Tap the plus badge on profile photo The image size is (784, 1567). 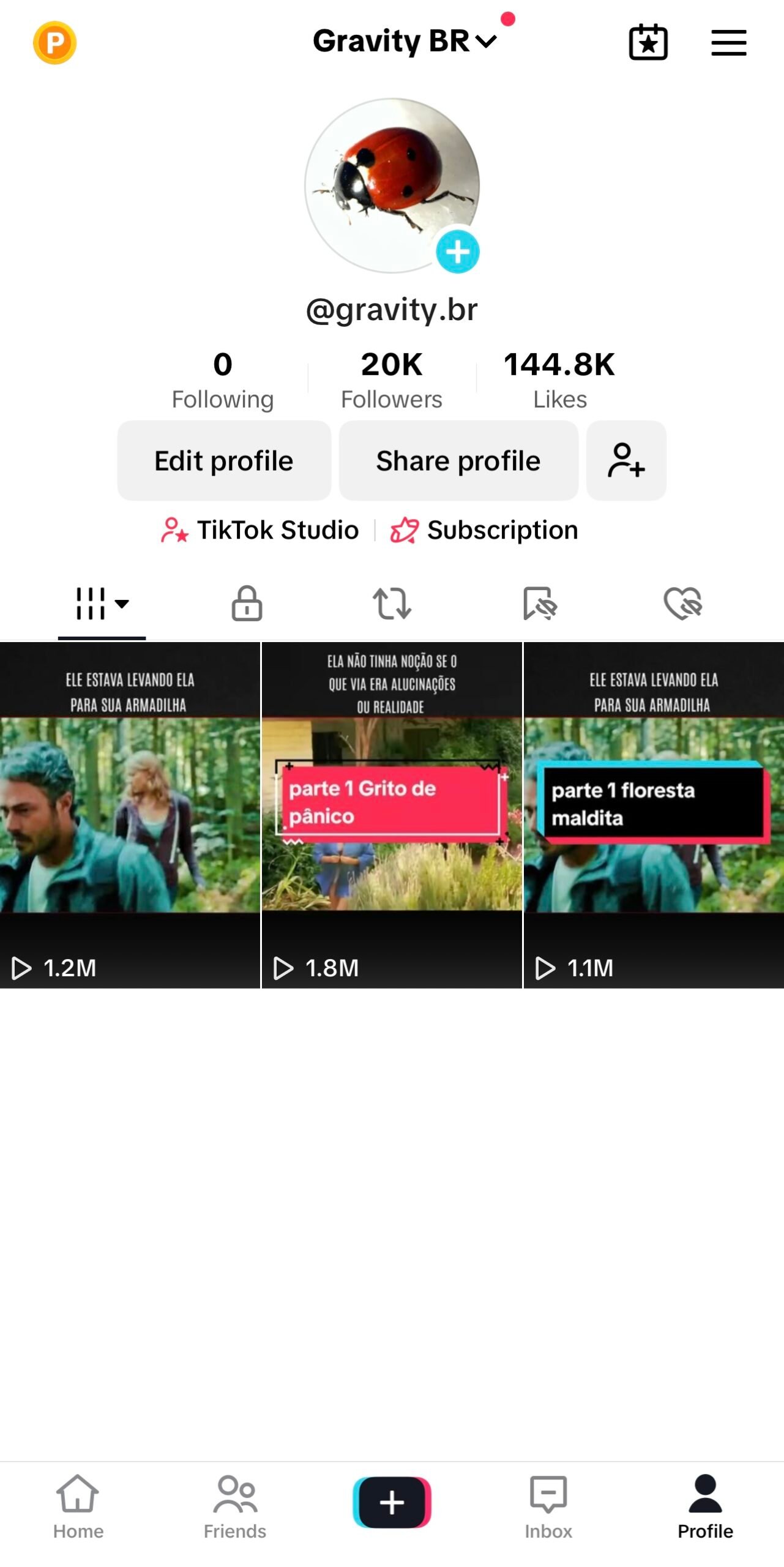[457, 252]
